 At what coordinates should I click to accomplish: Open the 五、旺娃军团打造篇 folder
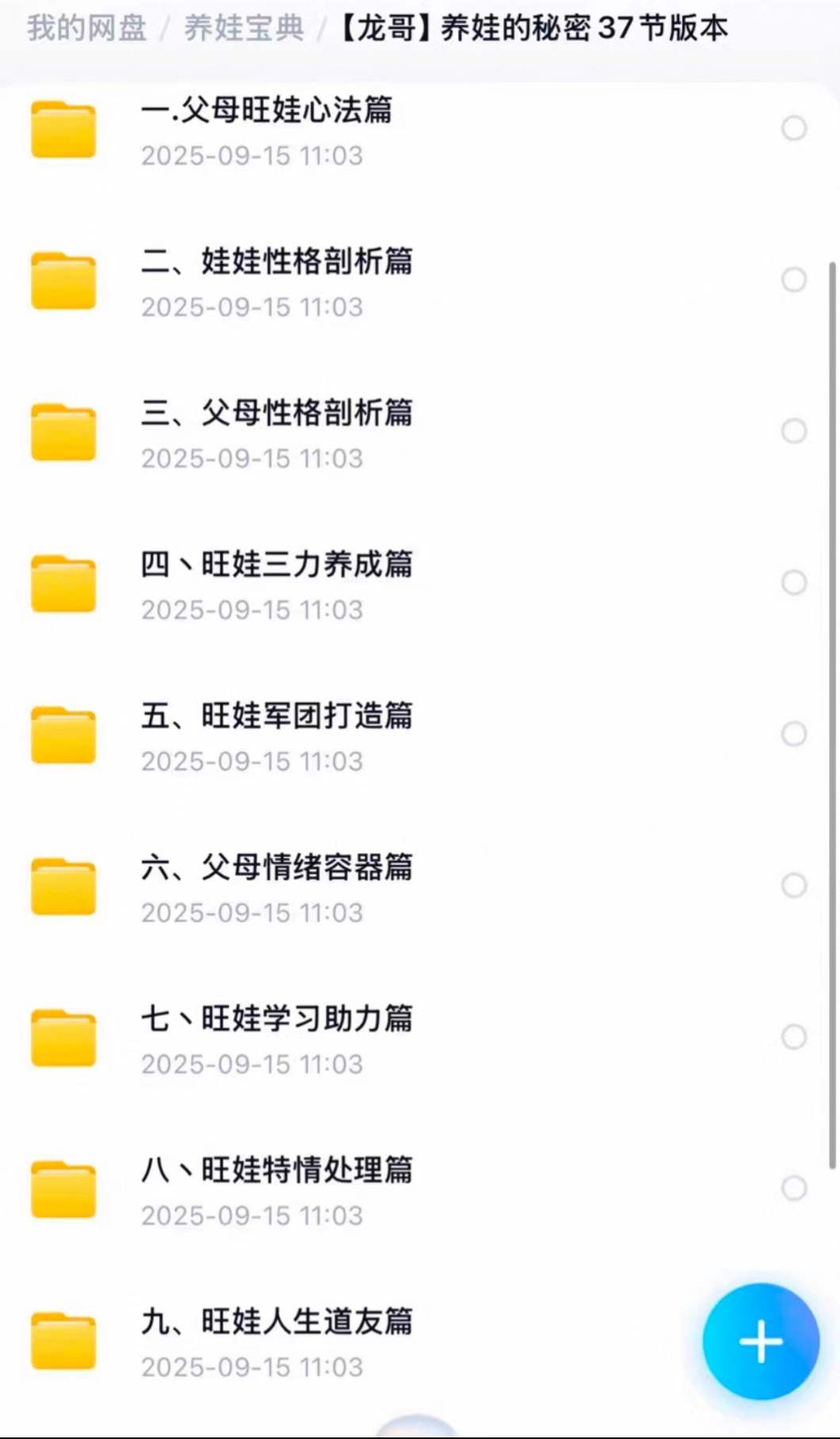277,716
